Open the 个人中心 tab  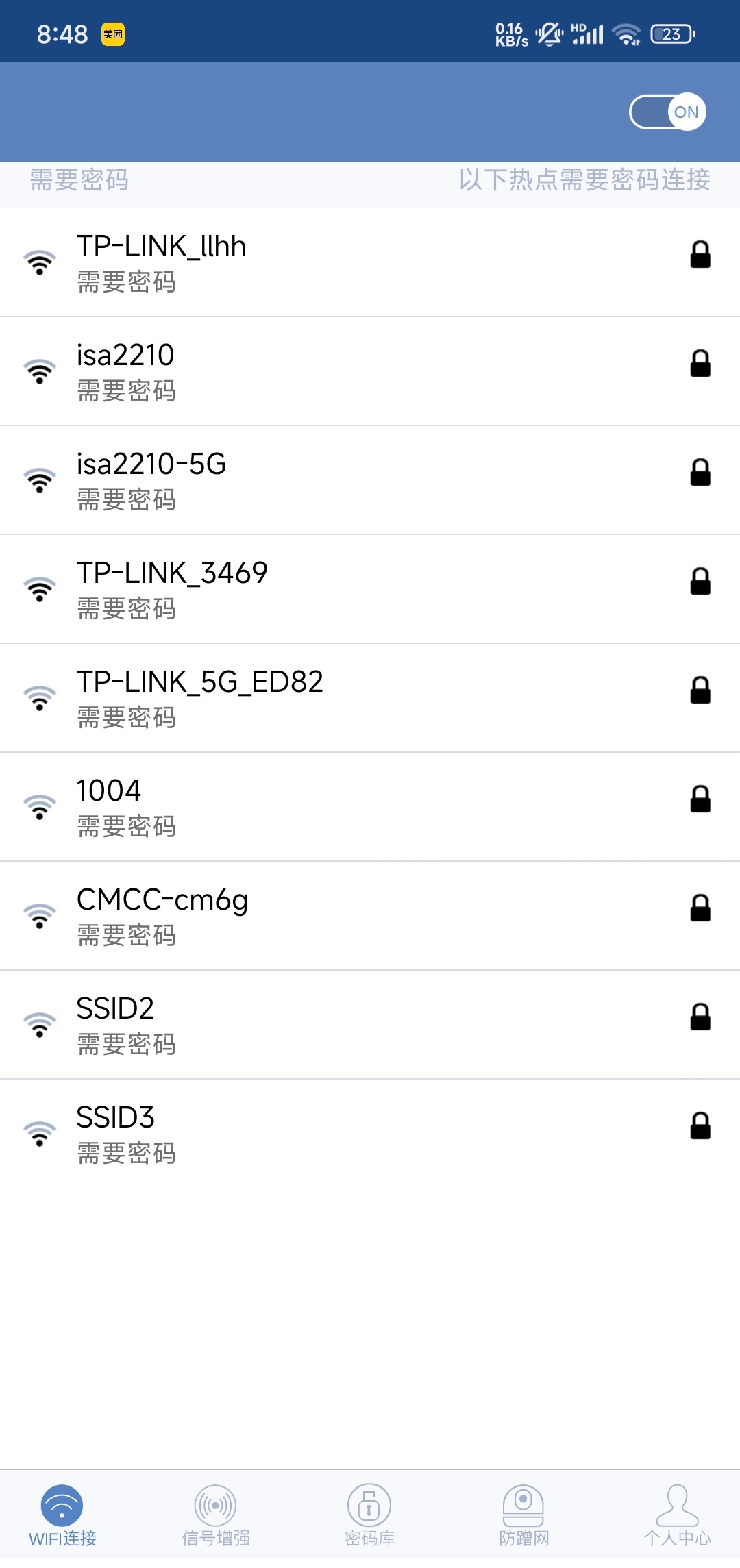coord(677,1515)
